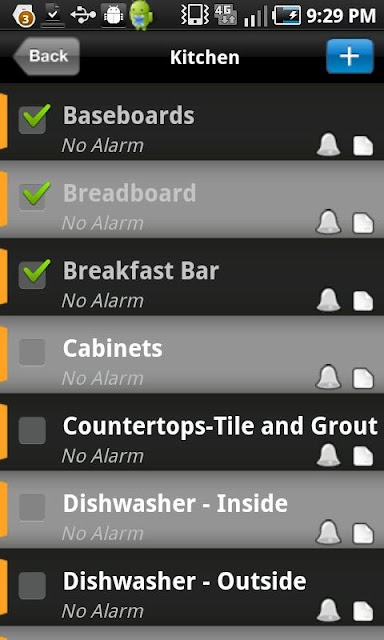Uncheck the Baseboards checkbox
This screenshot has width=384, height=640.
[x=32, y=120]
